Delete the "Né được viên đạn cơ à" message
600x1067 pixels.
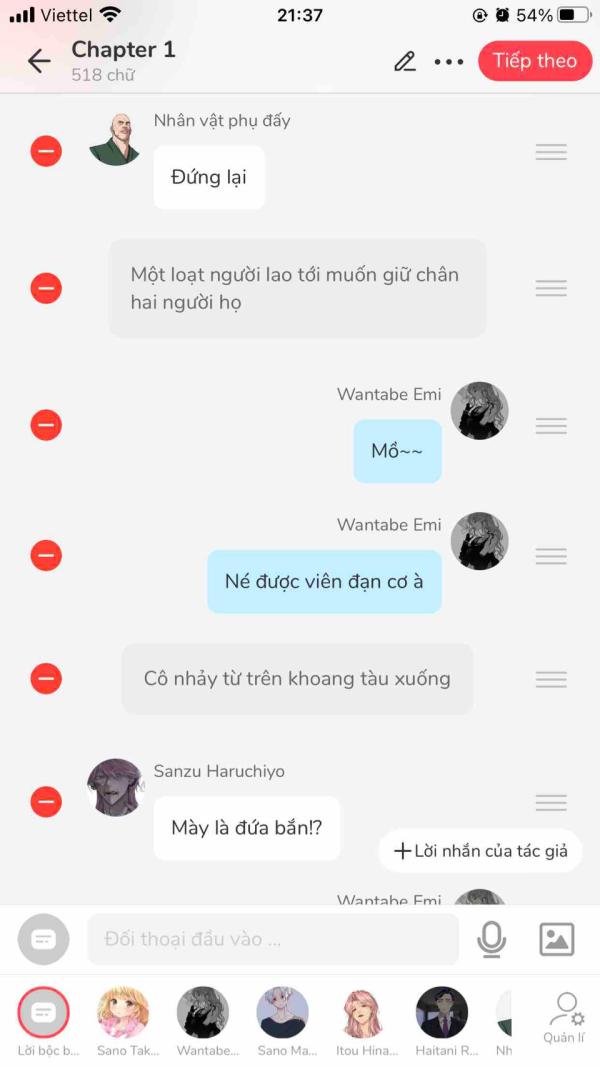pyautogui.click(x=46, y=555)
